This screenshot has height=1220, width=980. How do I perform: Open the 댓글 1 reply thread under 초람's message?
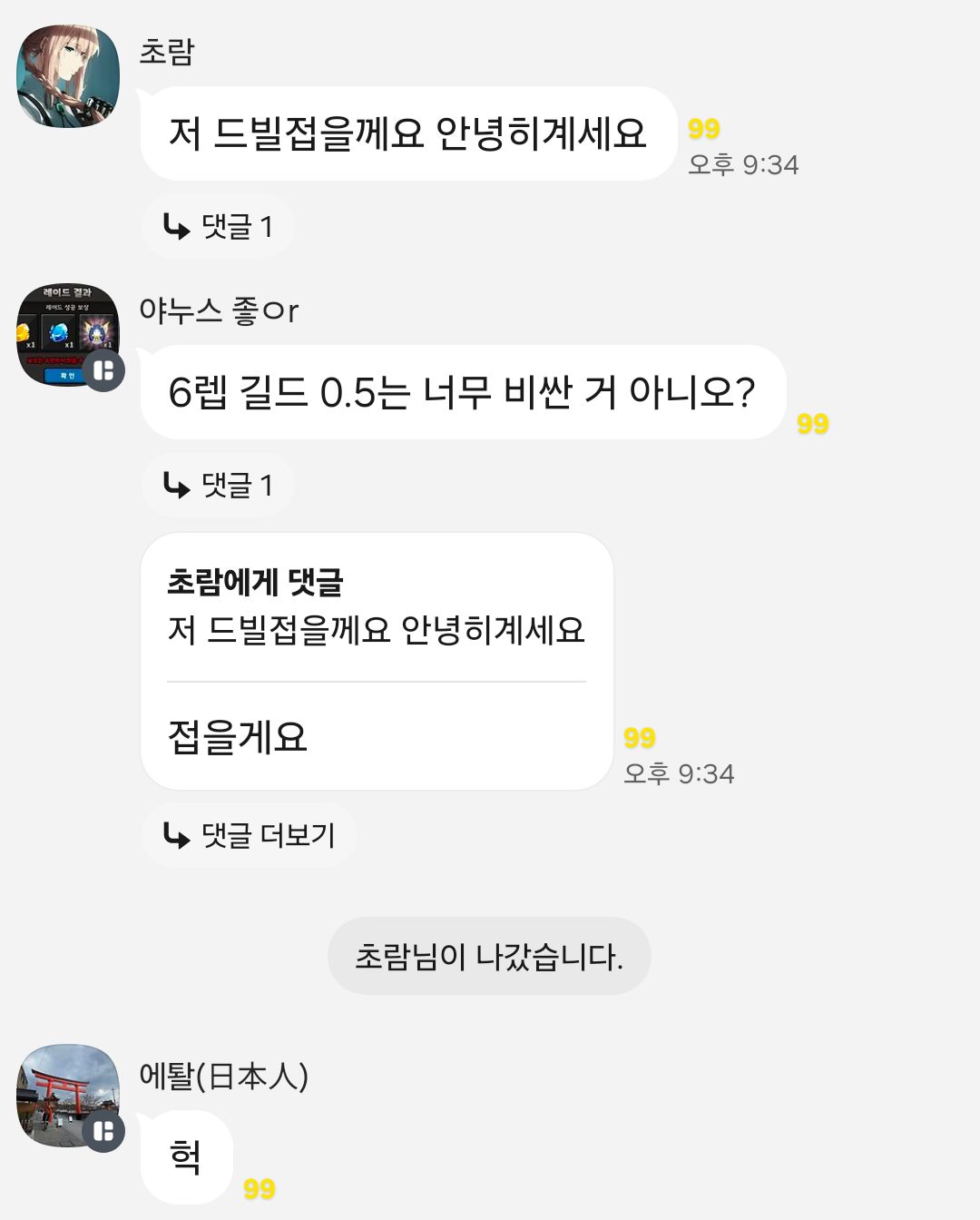(x=218, y=226)
